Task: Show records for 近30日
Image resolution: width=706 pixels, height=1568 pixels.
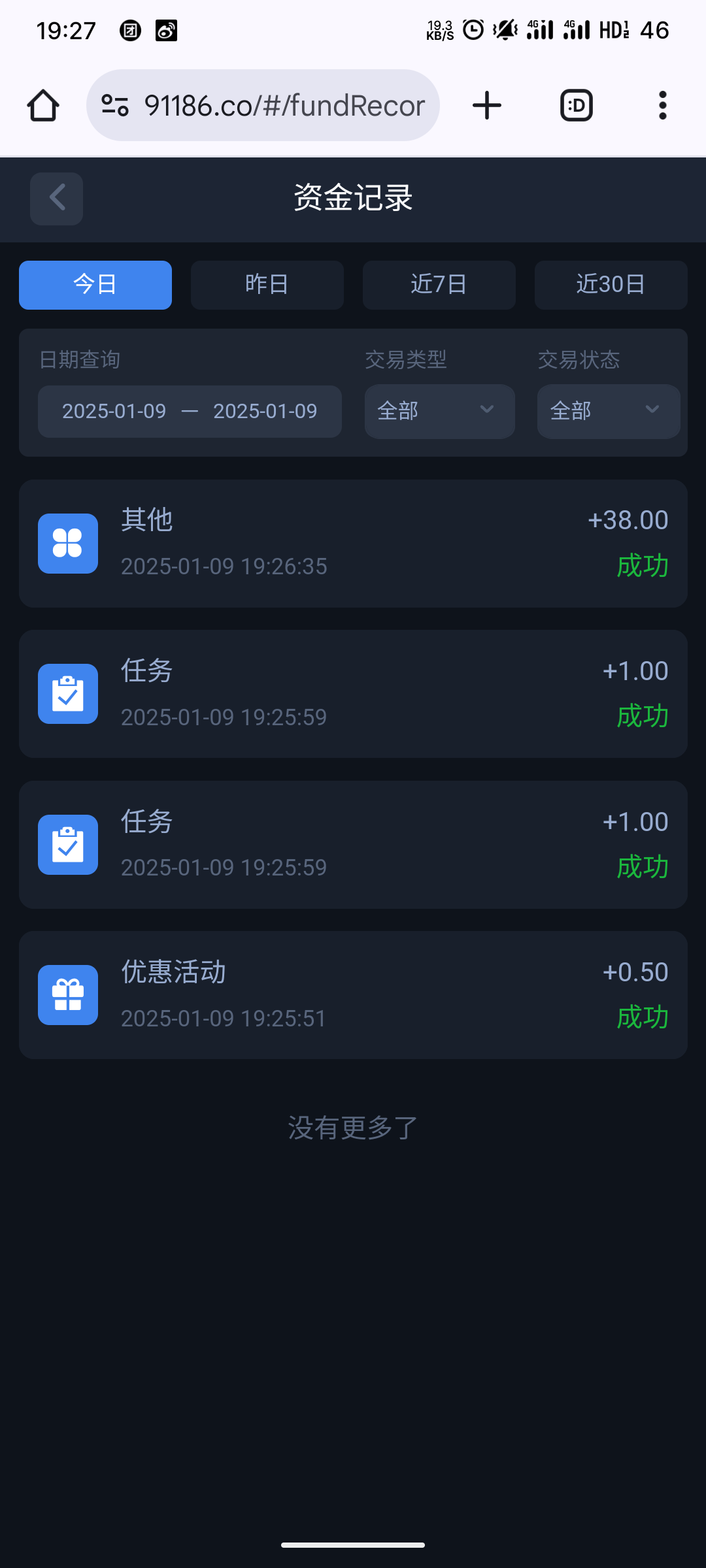Action: [611, 285]
